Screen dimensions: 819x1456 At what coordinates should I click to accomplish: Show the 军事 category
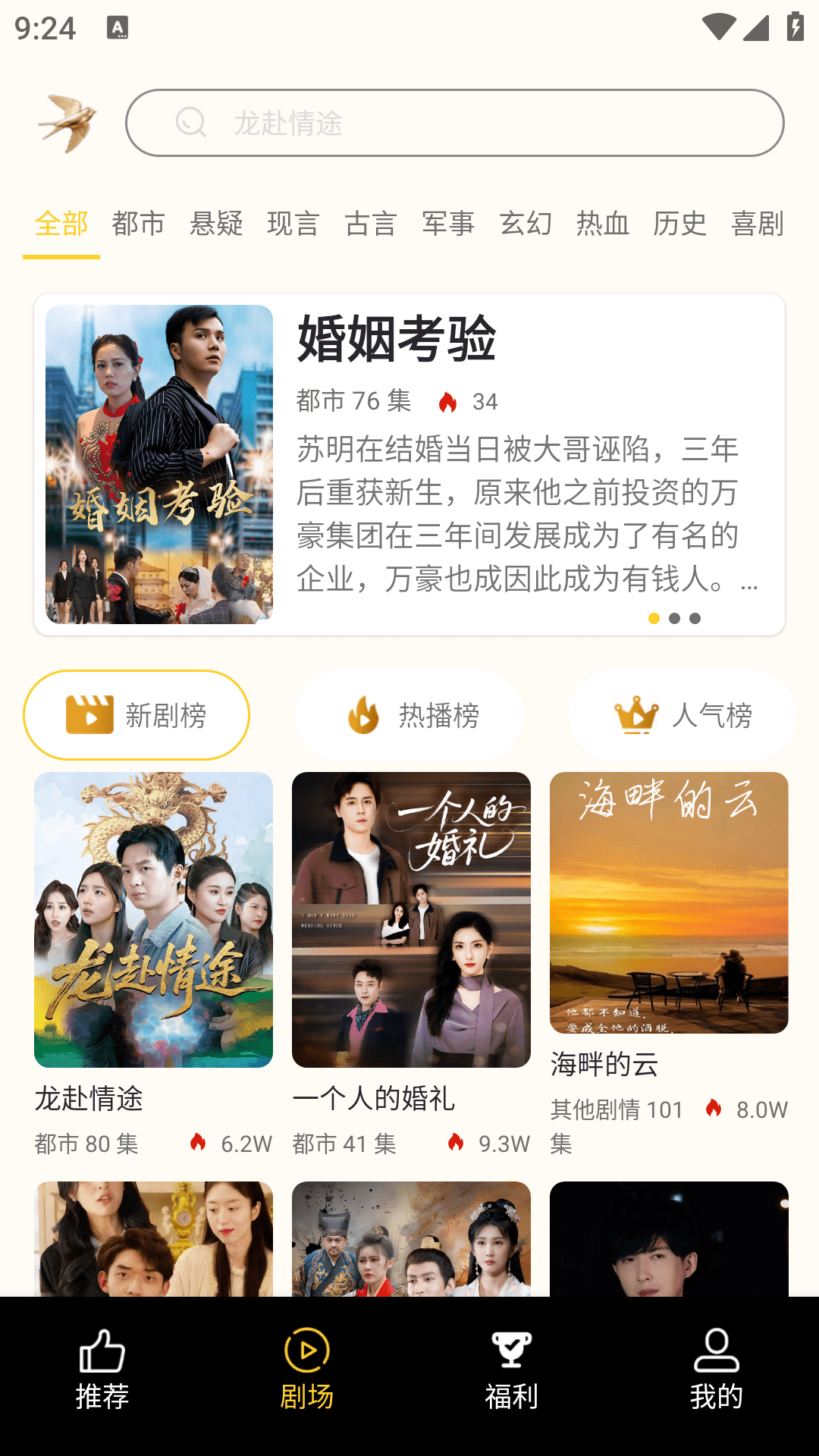point(448,224)
